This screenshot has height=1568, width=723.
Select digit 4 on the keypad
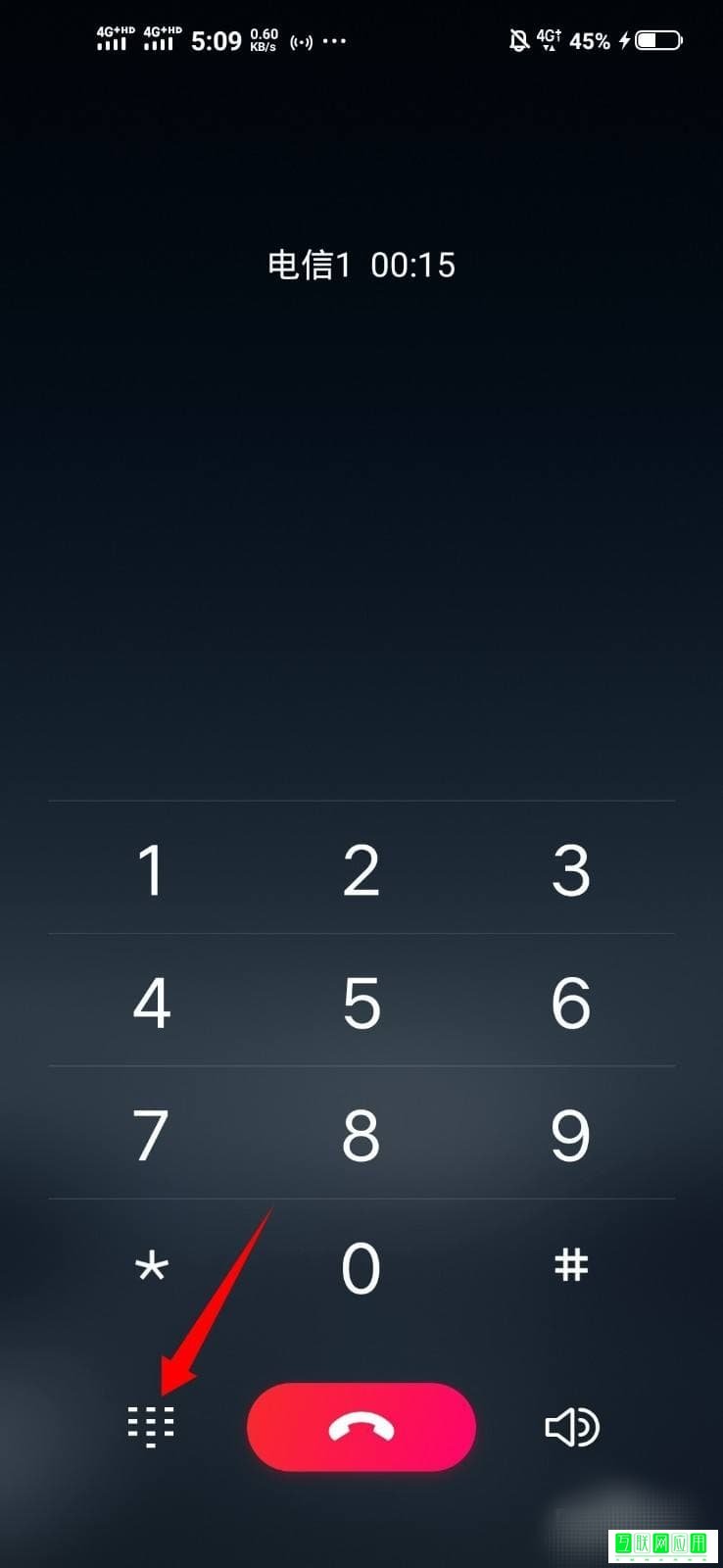152,1002
